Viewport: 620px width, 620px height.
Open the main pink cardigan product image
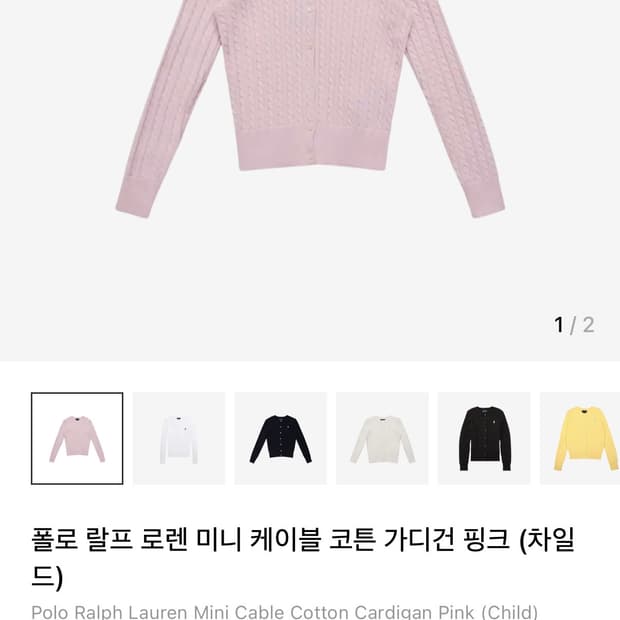(x=310, y=180)
